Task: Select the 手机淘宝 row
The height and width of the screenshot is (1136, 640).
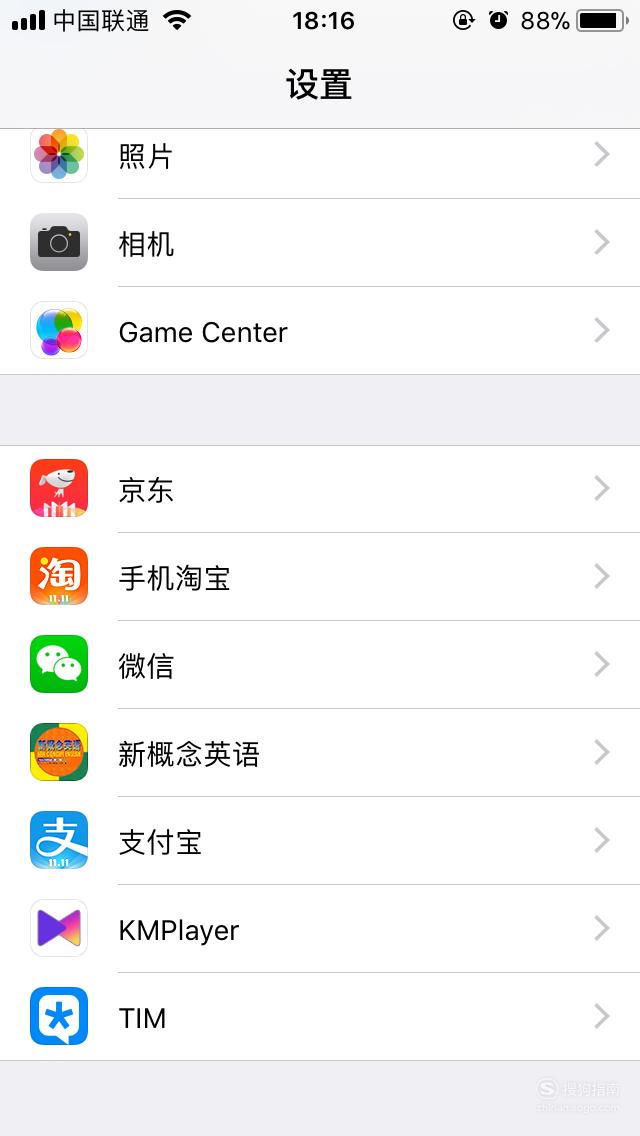Action: [320, 577]
